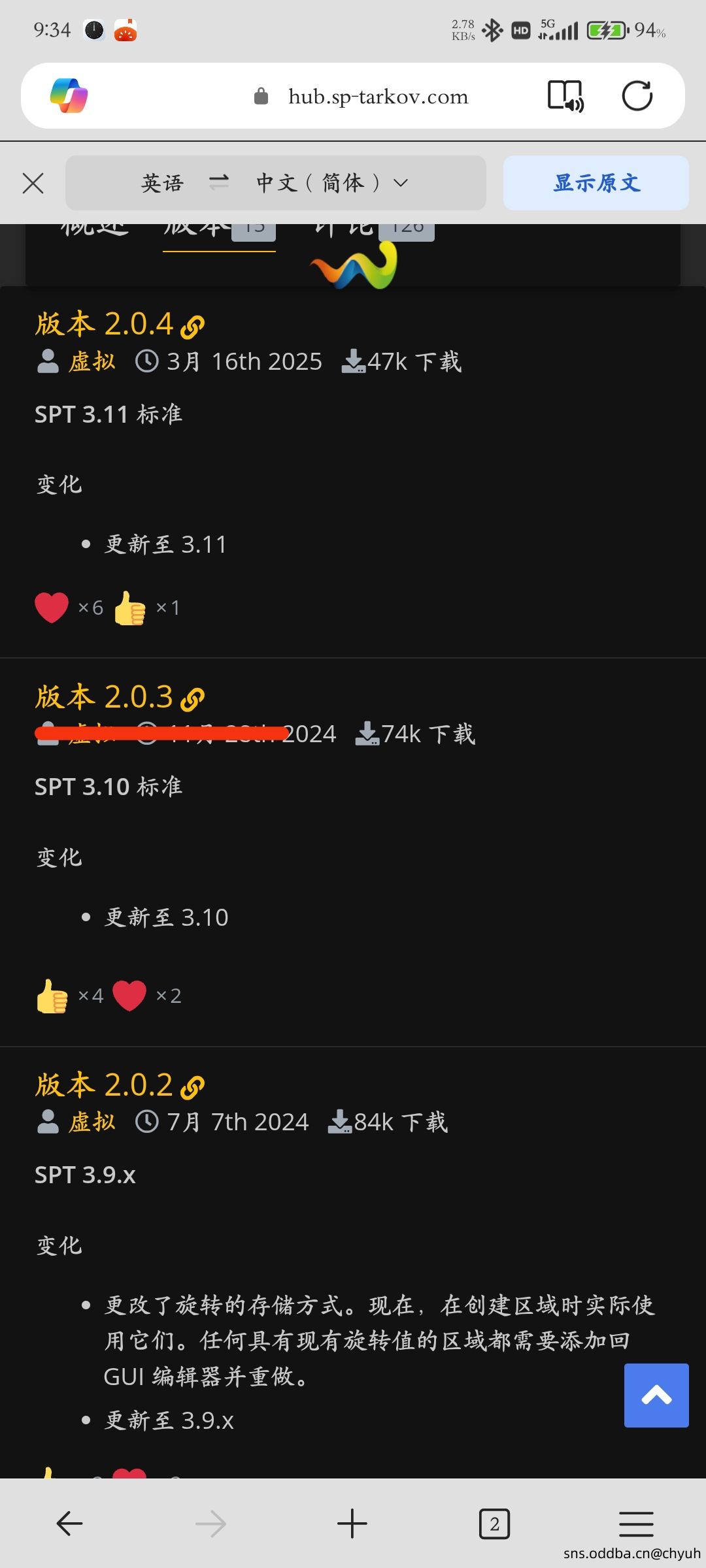This screenshot has width=706, height=1568.
Task: Open the Copilot icon in address bar
Action: pyautogui.click(x=69, y=96)
